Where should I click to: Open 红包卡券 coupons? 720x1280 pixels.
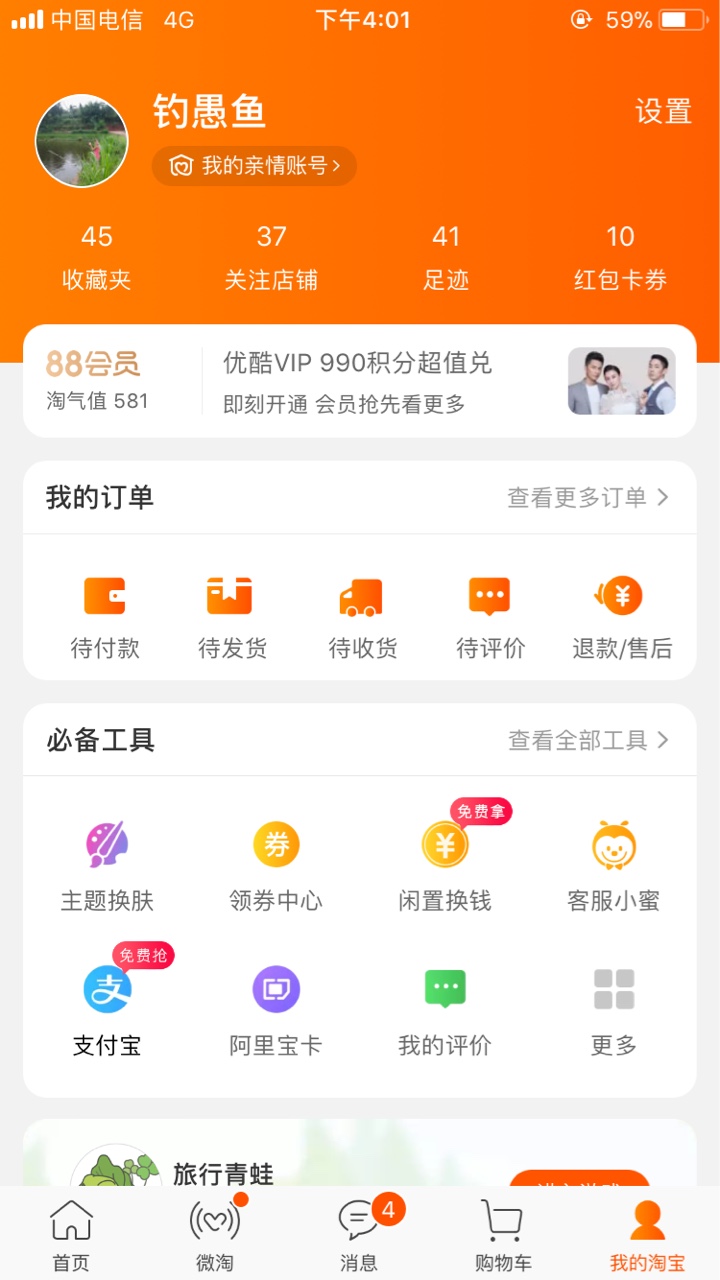pos(620,257)
